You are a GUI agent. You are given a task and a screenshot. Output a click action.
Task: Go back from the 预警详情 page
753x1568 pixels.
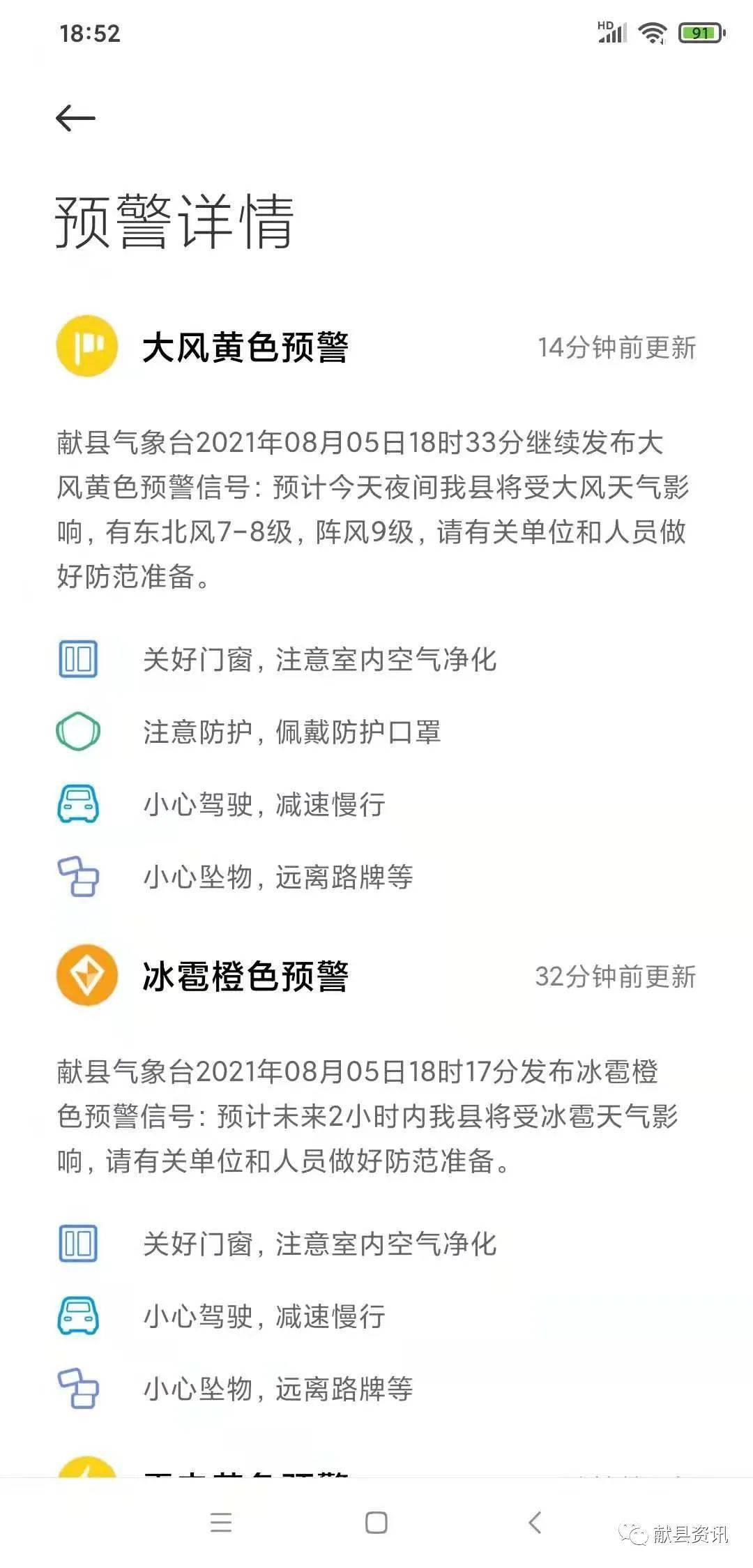pos(75,118)
